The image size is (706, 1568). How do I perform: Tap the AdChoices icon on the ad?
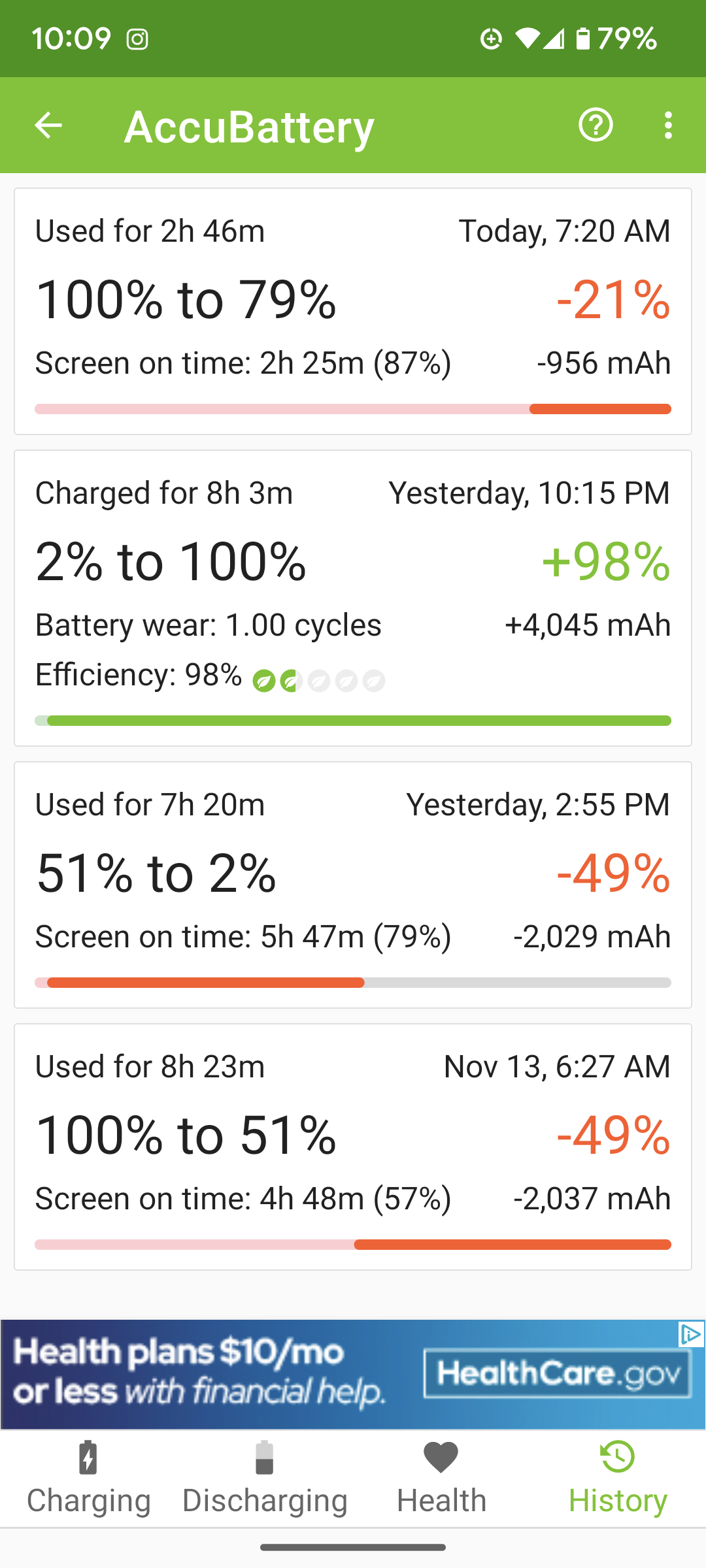pyautogui.click(x=690, y=1334)
